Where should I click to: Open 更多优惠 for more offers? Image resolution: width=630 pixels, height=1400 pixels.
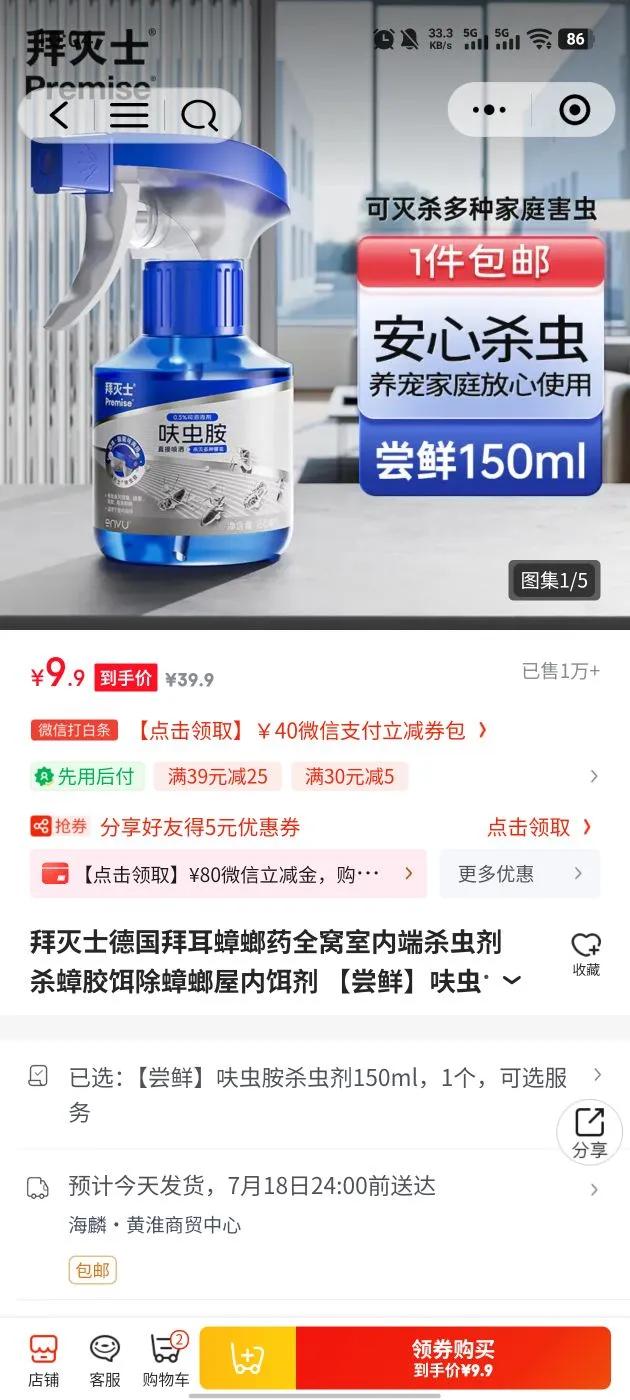pyautogui.click(x=520, y=874)
